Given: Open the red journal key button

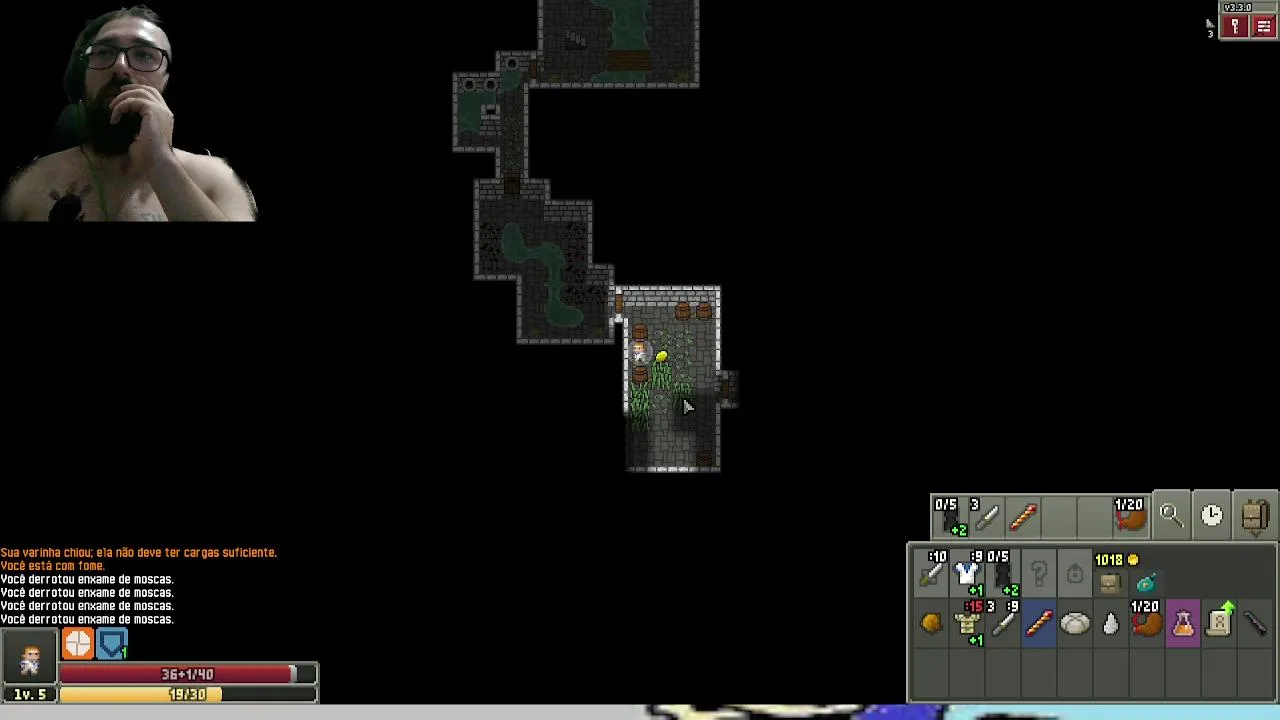Looking at the screenshot, I should (1235, 27).
